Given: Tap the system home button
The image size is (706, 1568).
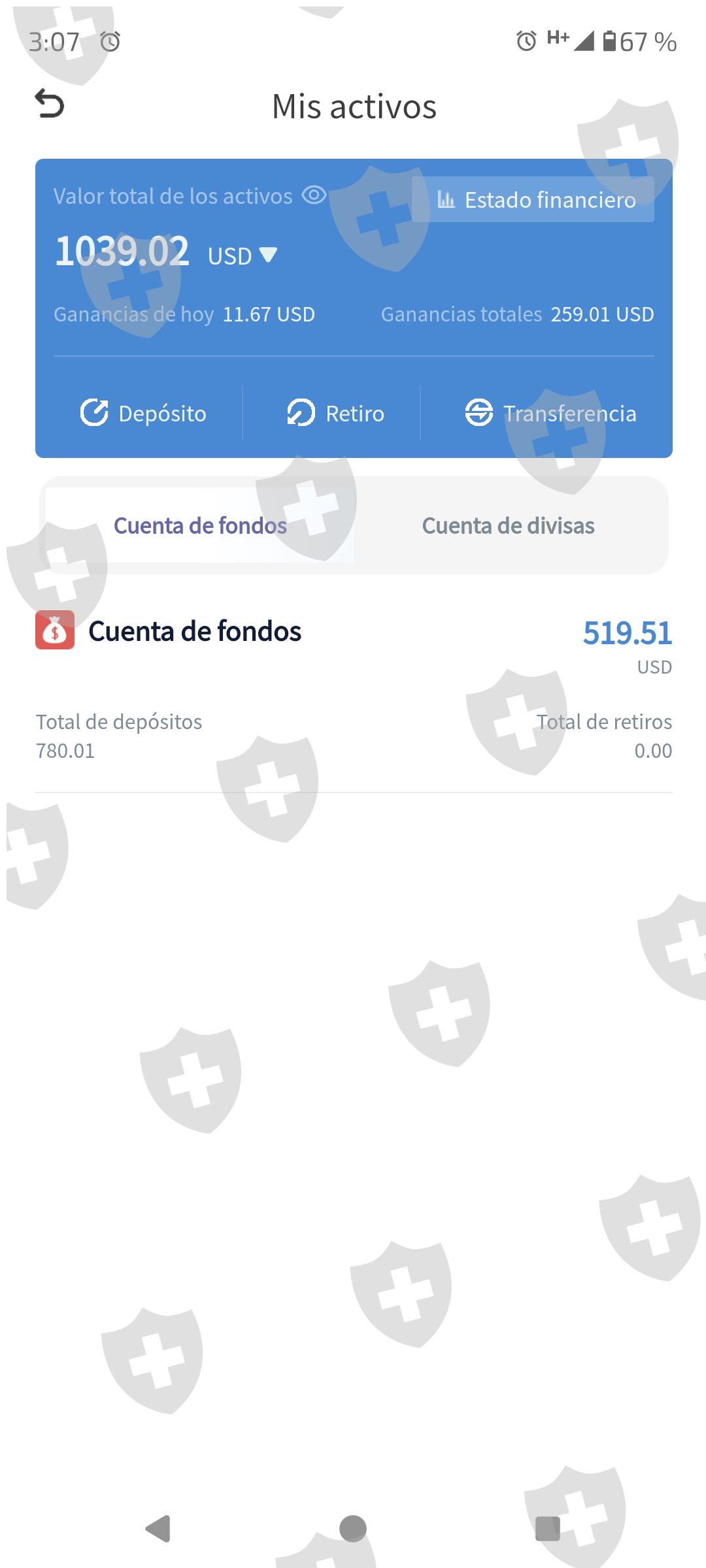Looking at the screenshot, I should (353, 1529).
